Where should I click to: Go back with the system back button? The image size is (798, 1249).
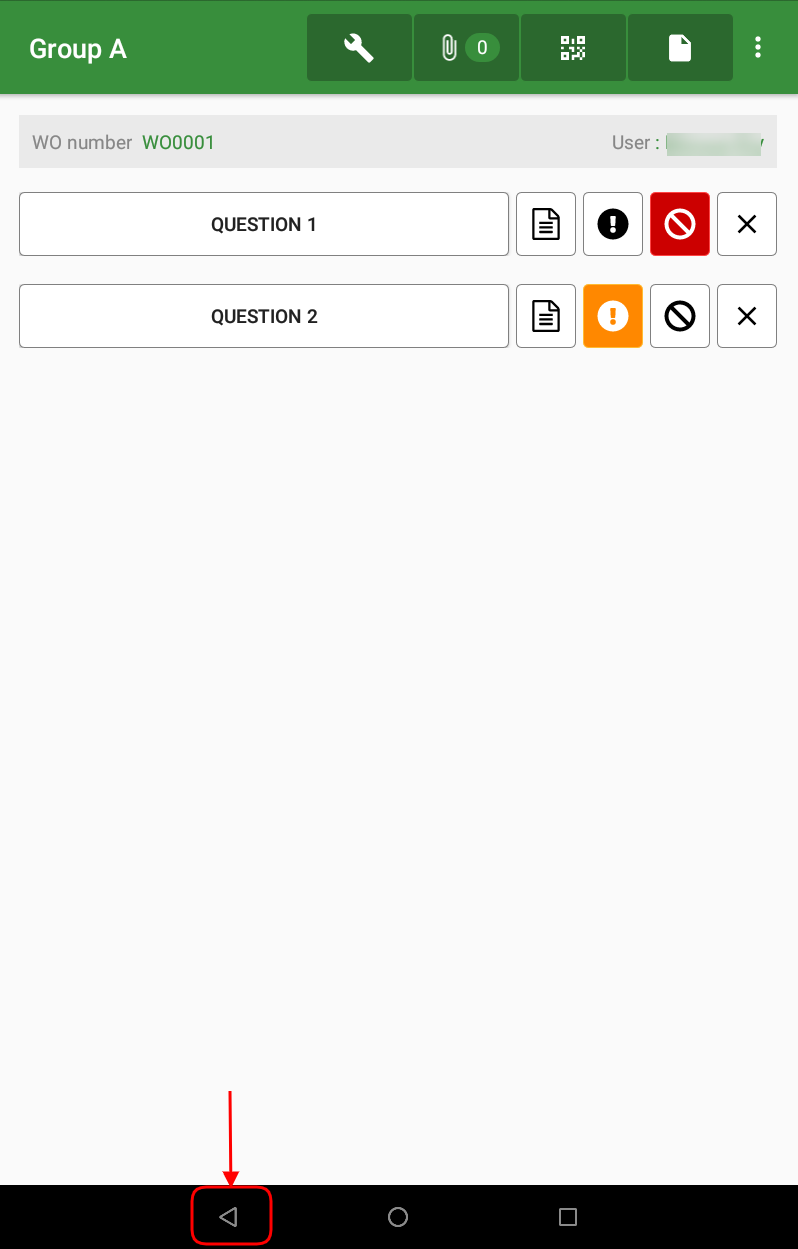pyautogui.click(x=229, y=1217)
